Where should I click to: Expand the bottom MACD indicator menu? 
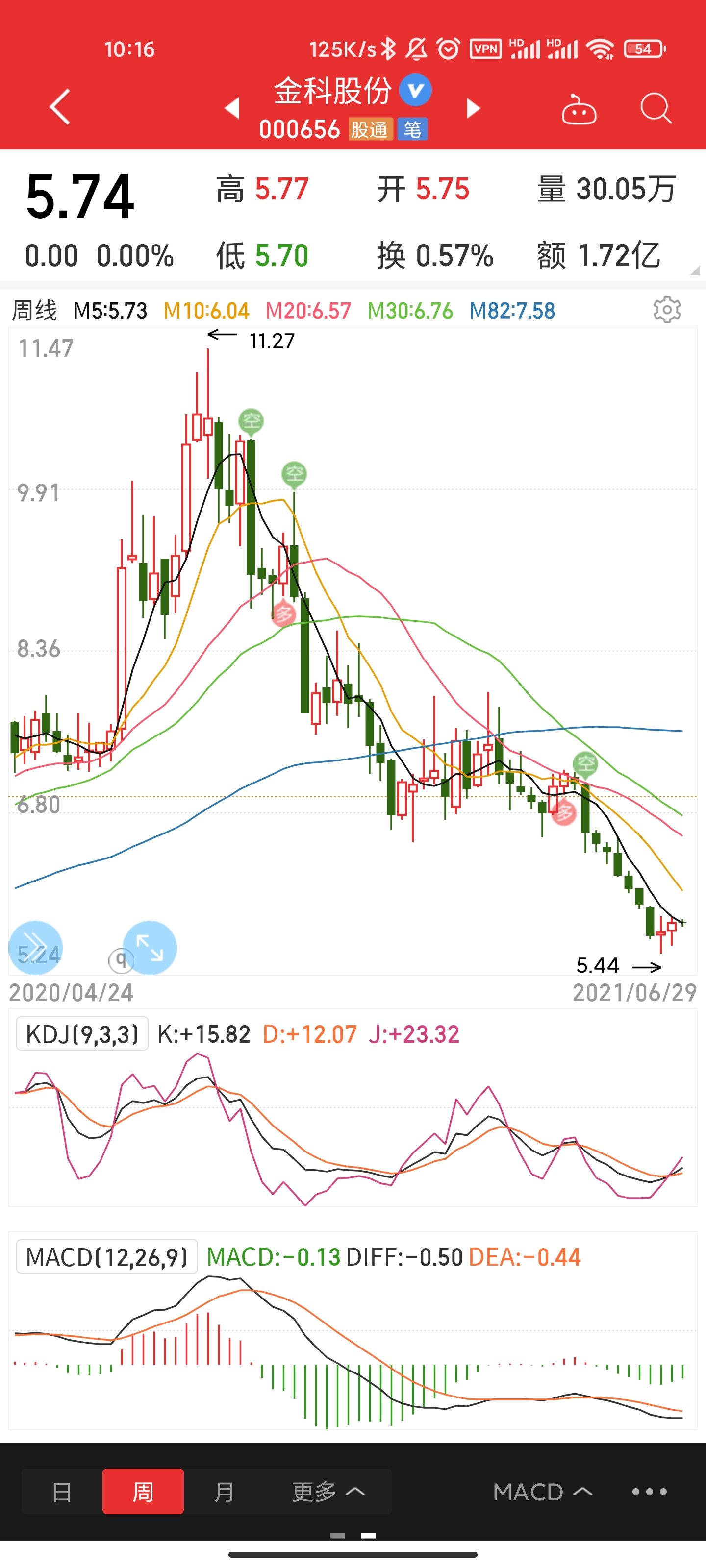542,1492
